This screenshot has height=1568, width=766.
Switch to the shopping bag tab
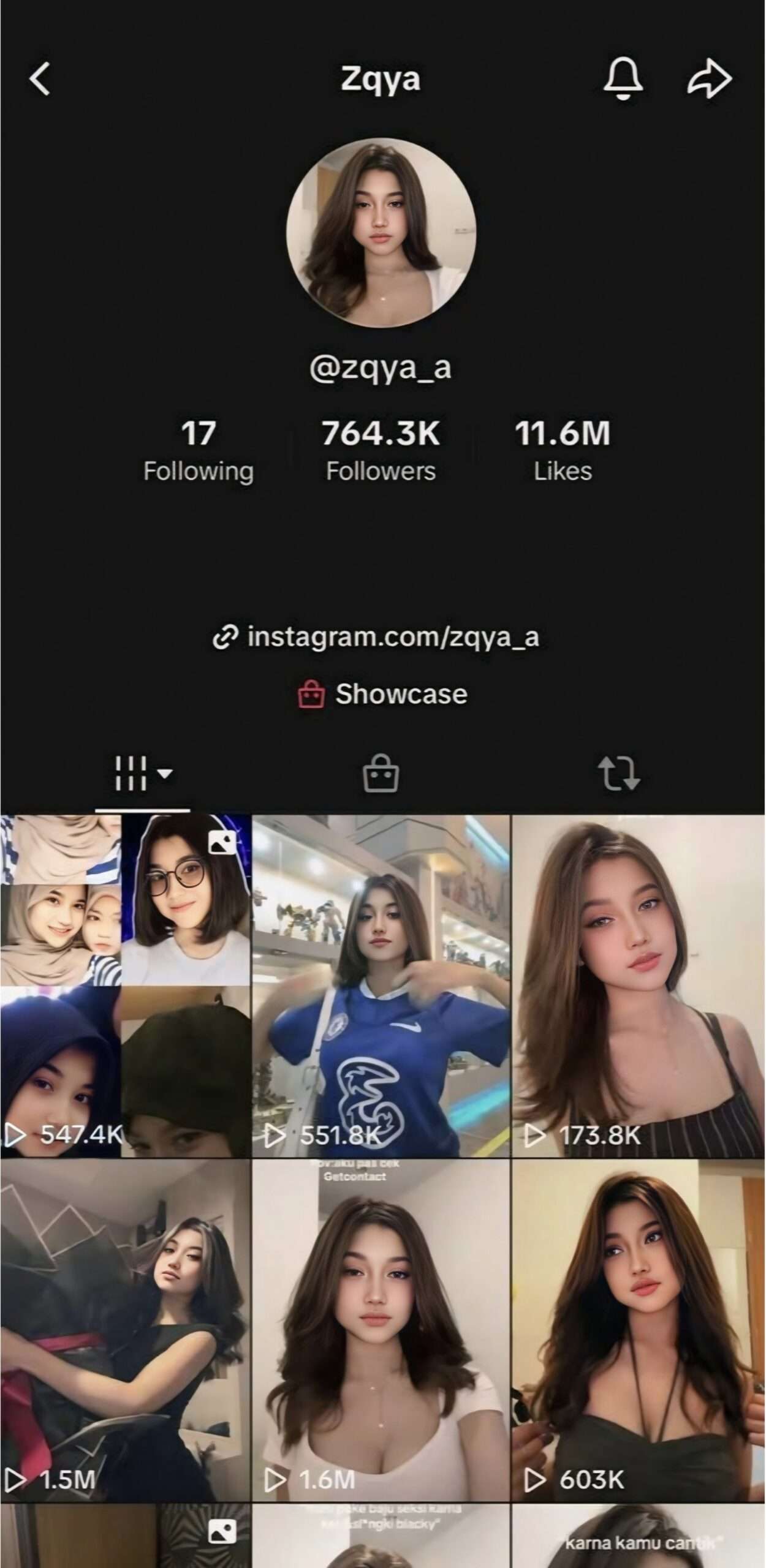pos(381,774)
